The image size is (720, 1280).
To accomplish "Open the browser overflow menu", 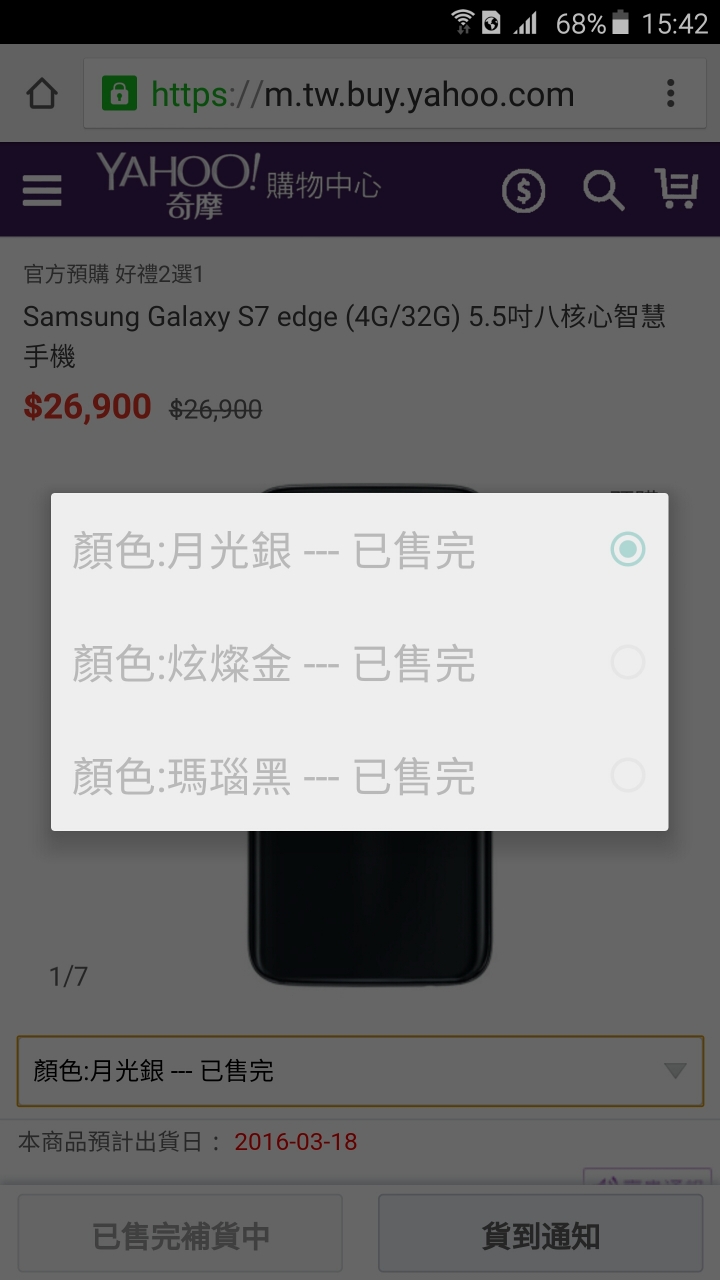I will [670, 95].
